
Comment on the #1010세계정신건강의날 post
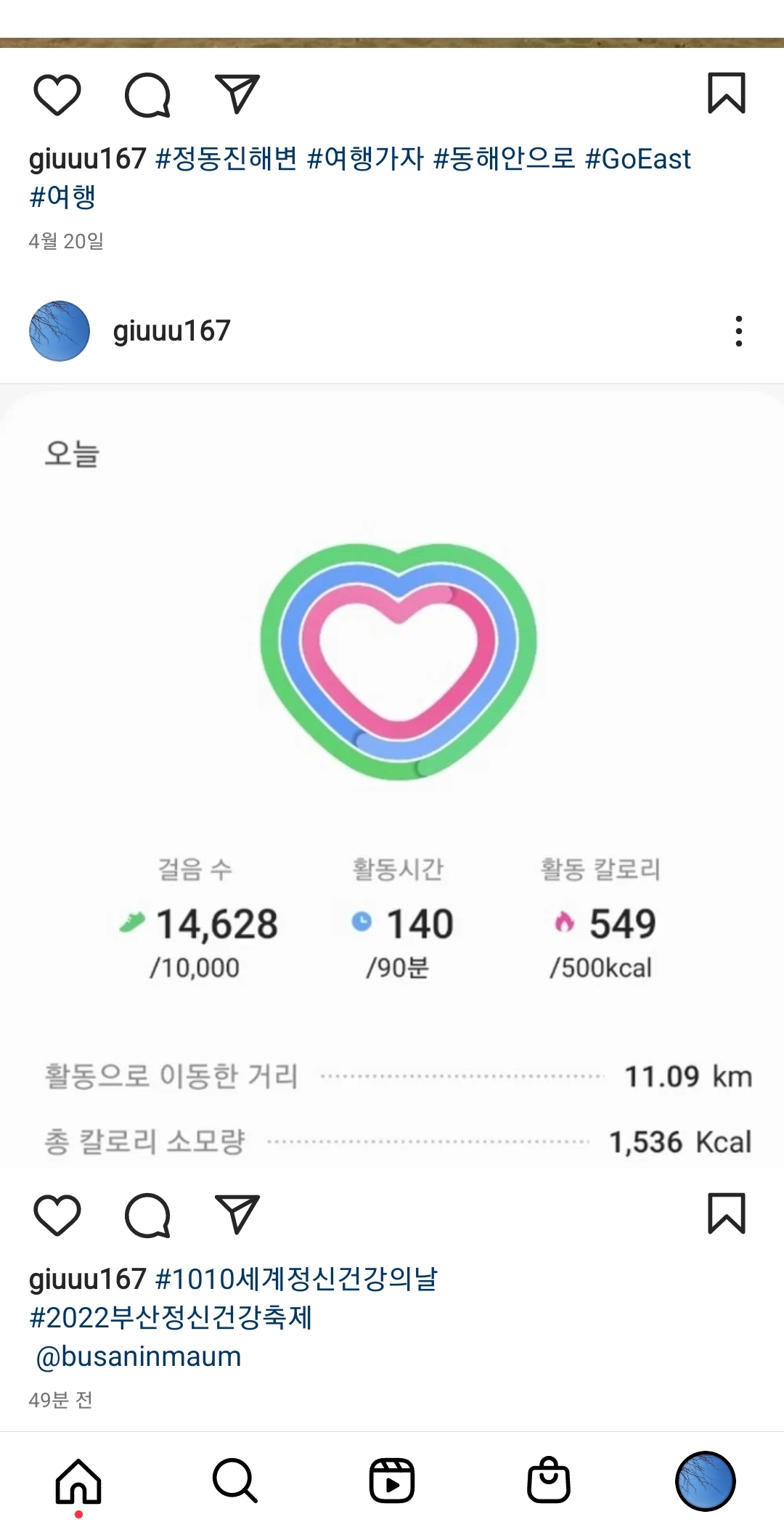pyautogui.click(x=147, y=1215)
